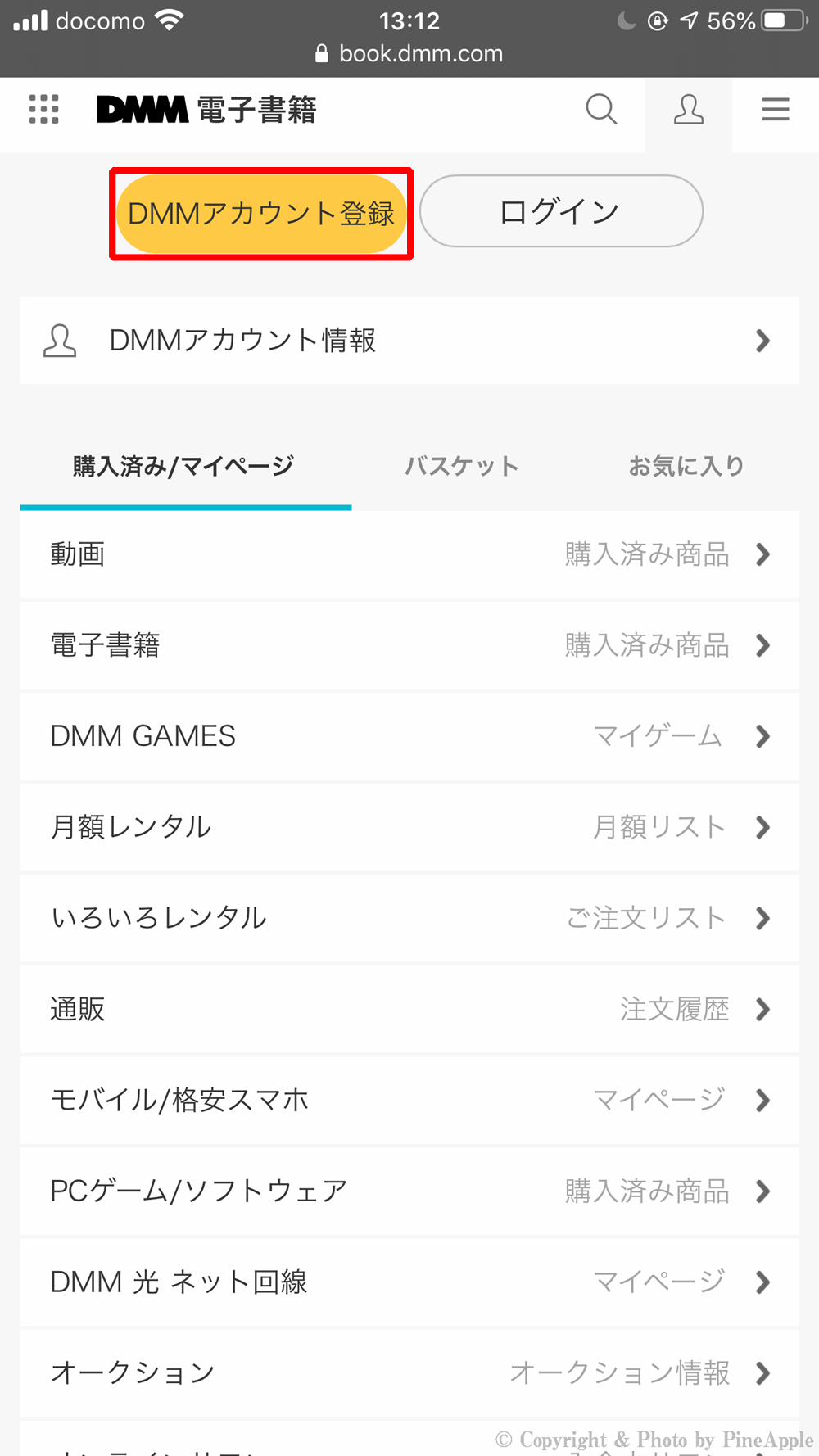The width and height of the screenshot is (819, 1456).
Task: Tap the account profile icon
Action: click(688, 110)
